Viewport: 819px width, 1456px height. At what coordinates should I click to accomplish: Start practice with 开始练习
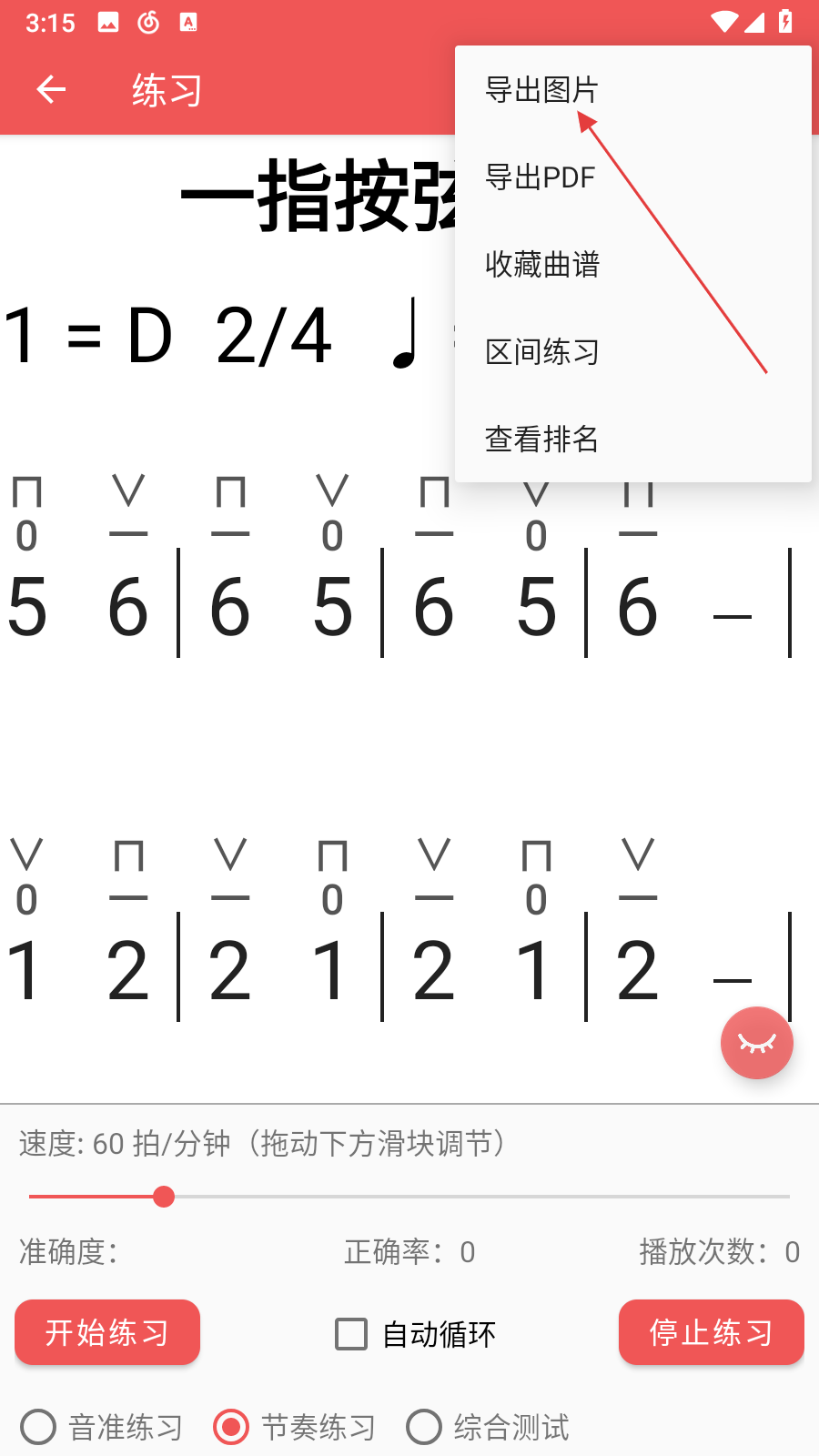coord(107,1332)
